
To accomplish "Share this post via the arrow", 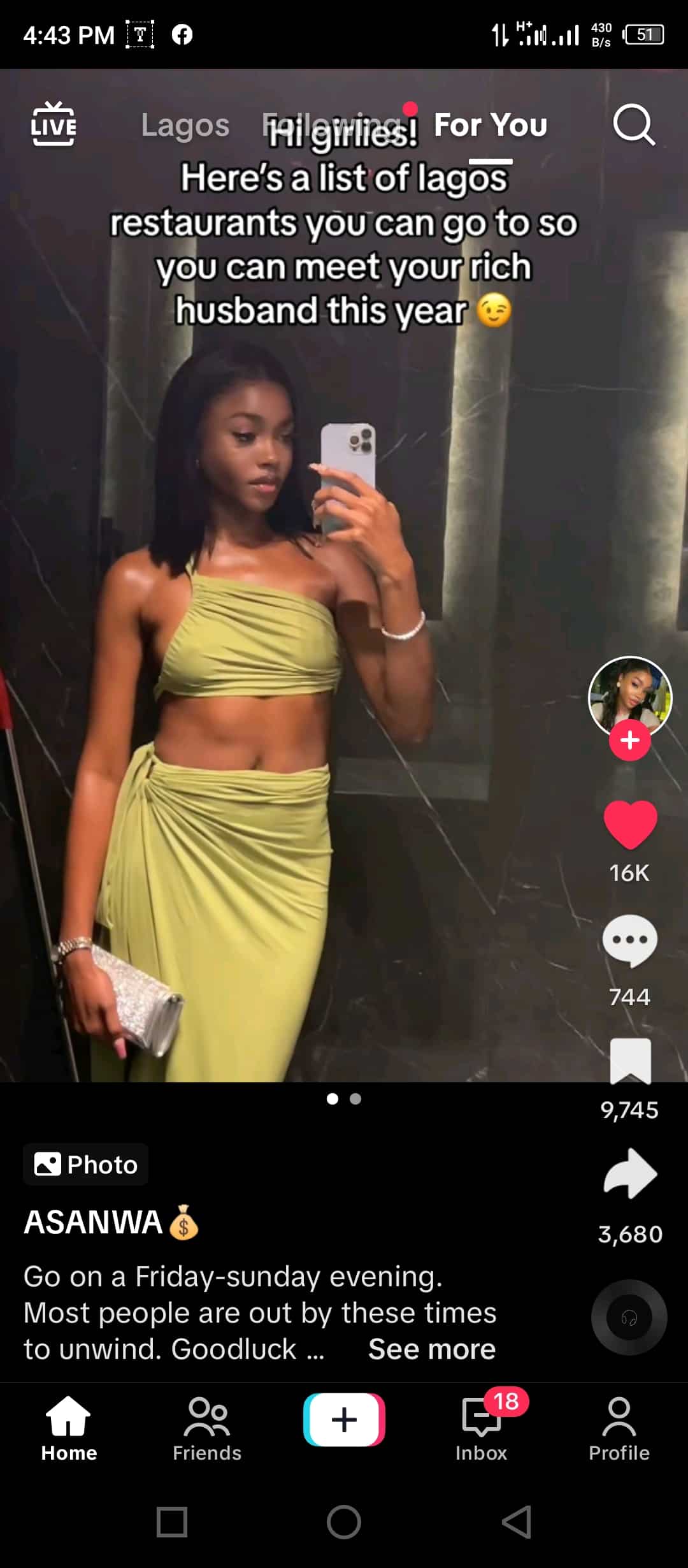I will coord(630,1173).
